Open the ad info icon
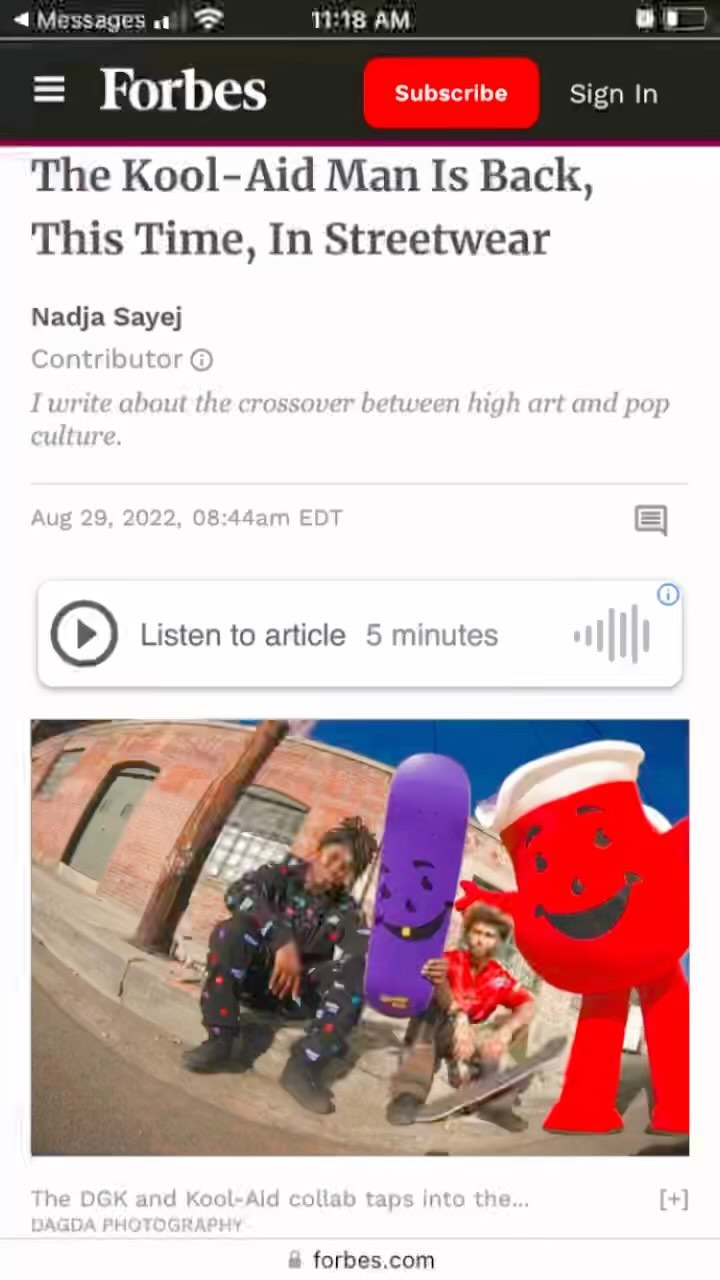The width and height of the screenshot is (720, 1280). tap(668, 595)
